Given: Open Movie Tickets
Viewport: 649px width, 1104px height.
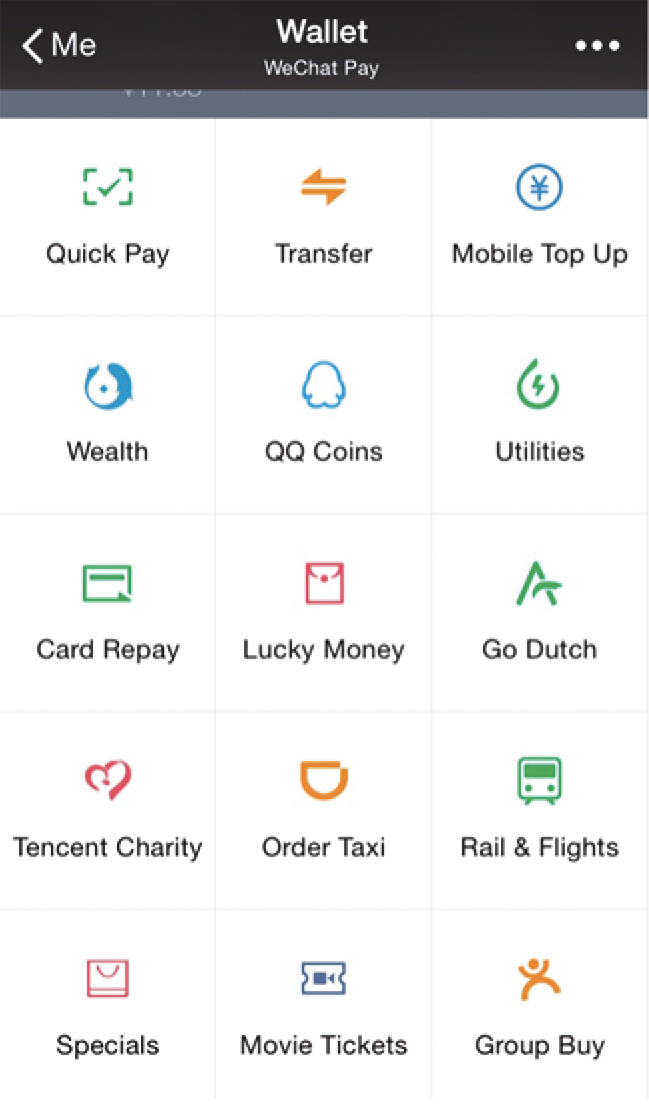Looking at the screenshot, I should point(323,1007).
